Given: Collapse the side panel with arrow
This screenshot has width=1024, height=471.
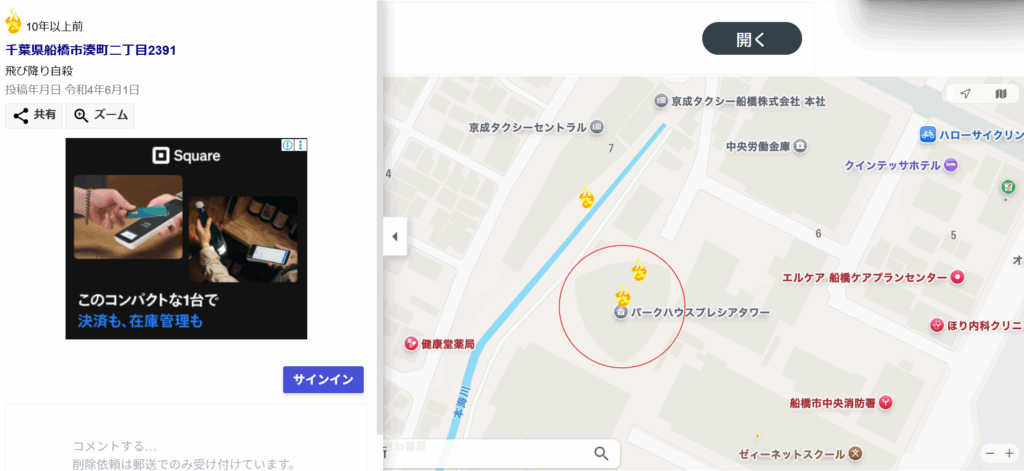Looking at the screenshot, I should pos(394,237).
